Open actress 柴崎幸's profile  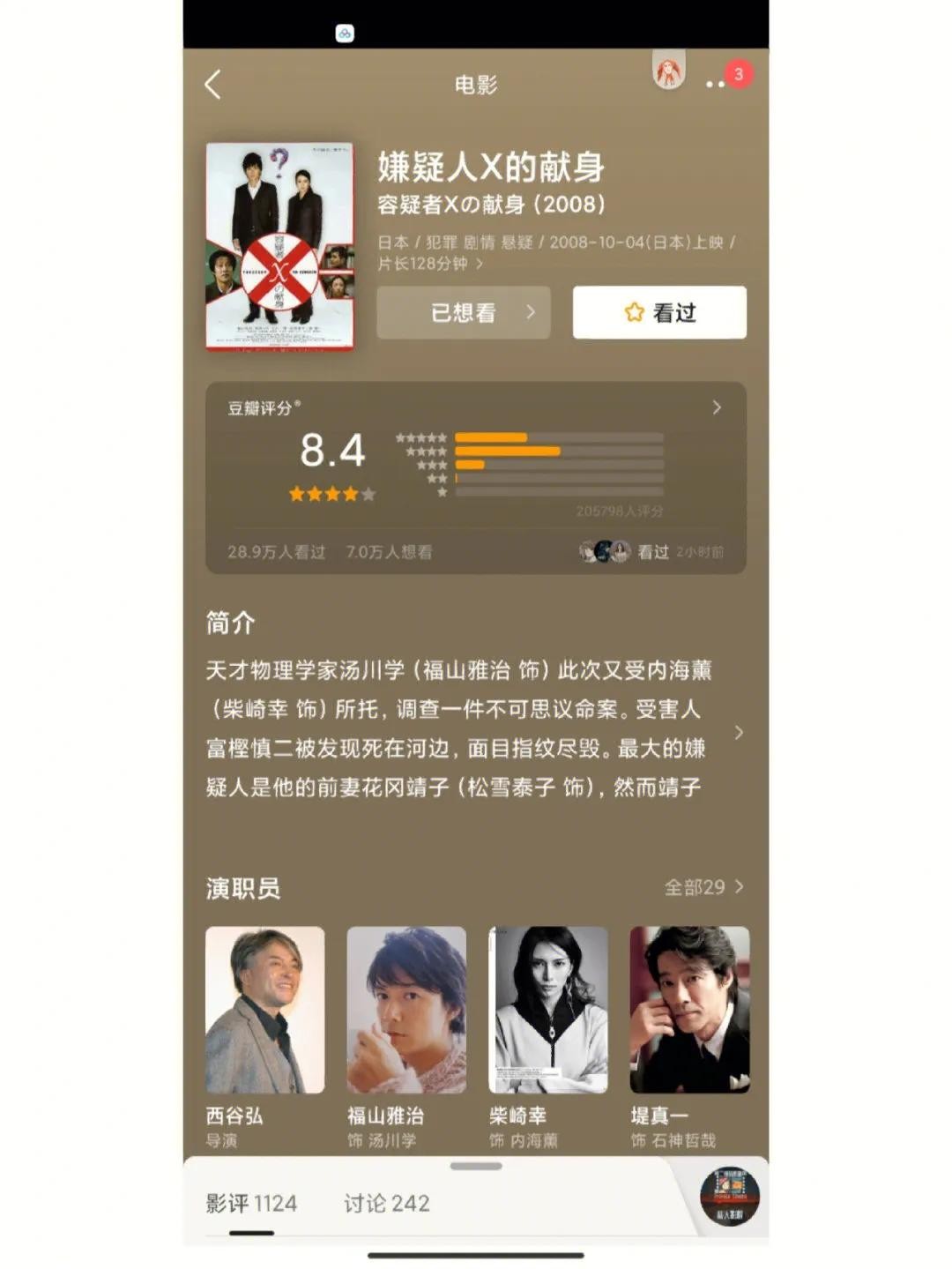click(x=547, y=1011)
